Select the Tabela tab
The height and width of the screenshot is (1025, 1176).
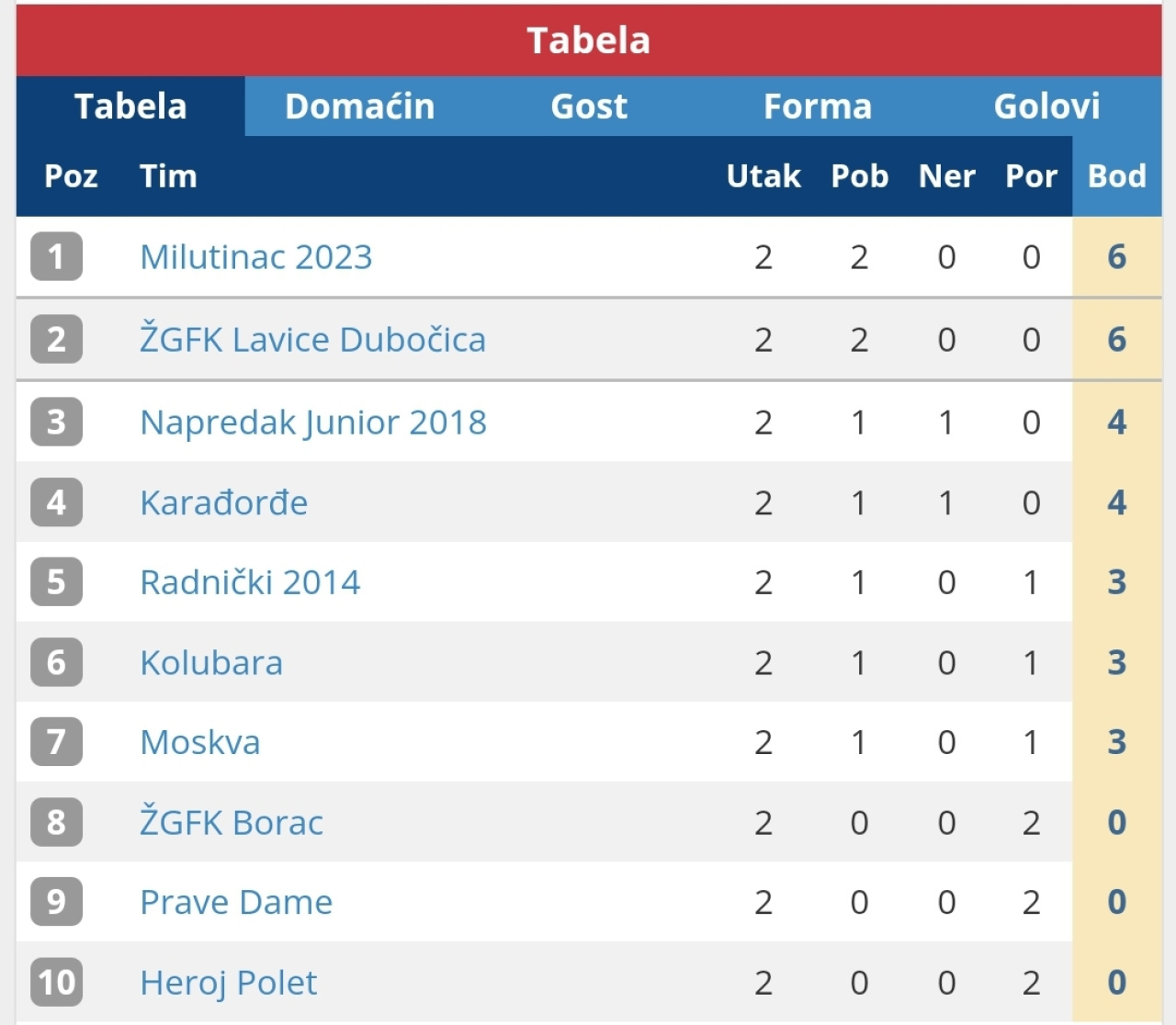click(130, 107)
